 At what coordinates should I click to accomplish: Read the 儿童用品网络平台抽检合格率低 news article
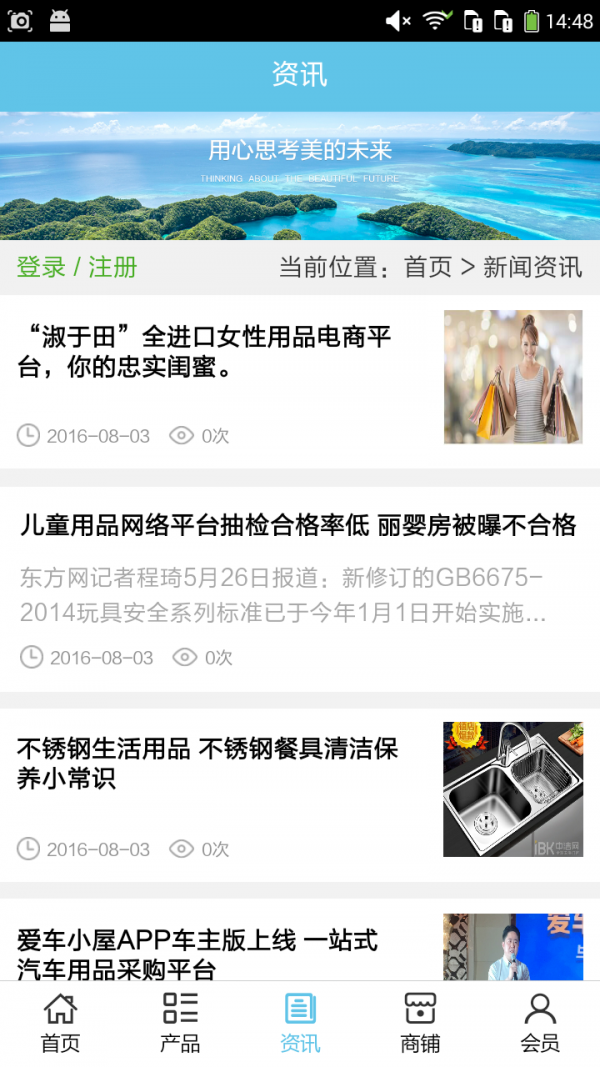[298, 525]
